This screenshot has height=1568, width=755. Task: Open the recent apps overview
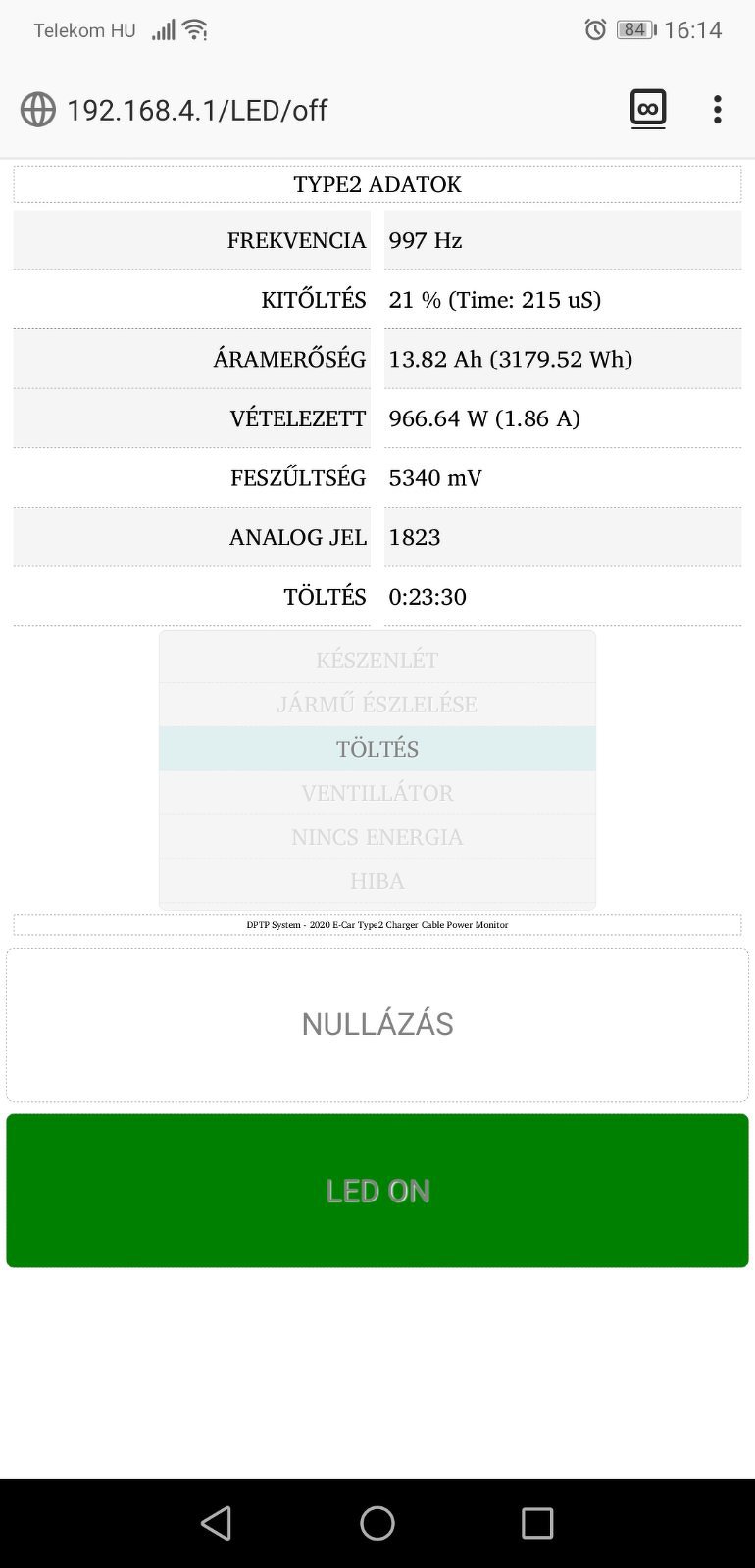click(x=537, y=1523)
